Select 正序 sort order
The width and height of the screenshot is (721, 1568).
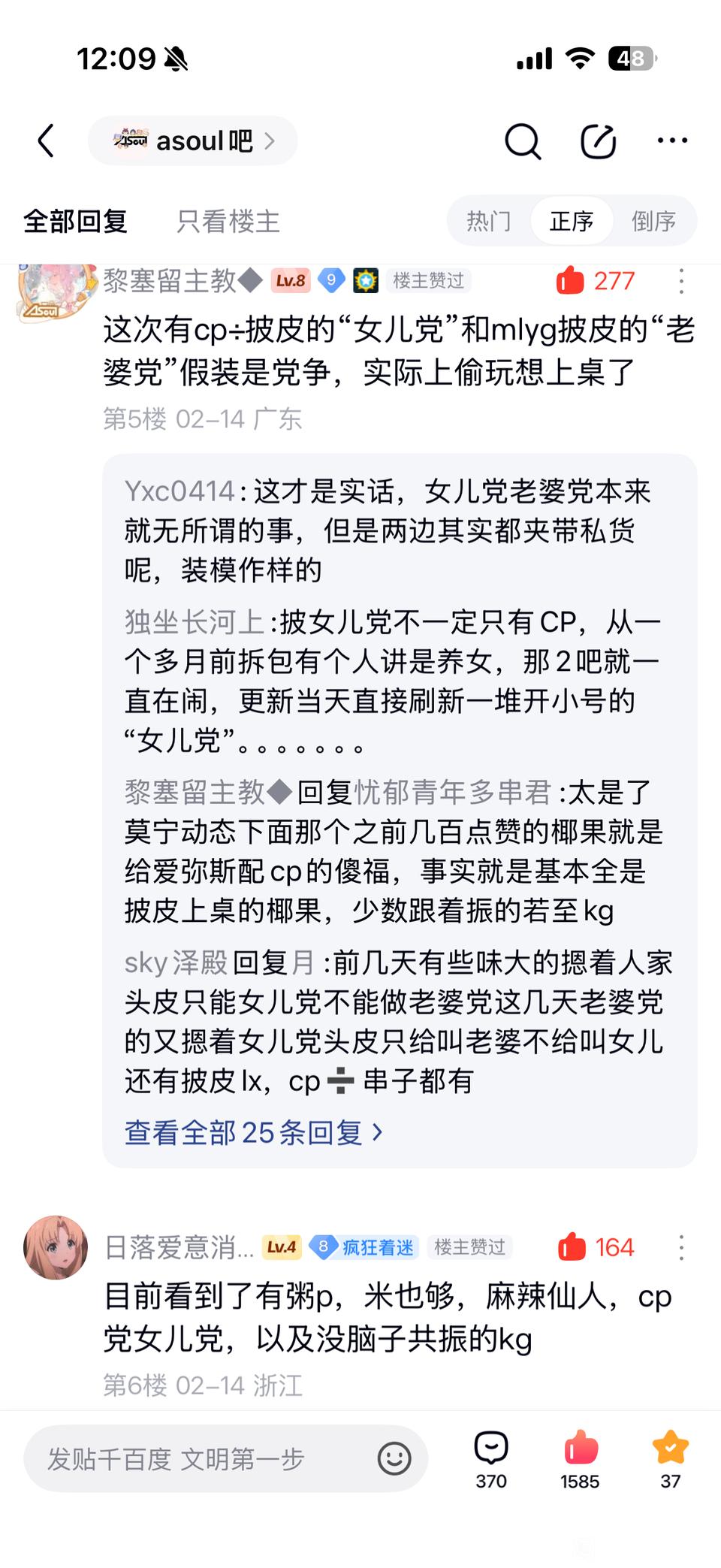pos(572,221)
